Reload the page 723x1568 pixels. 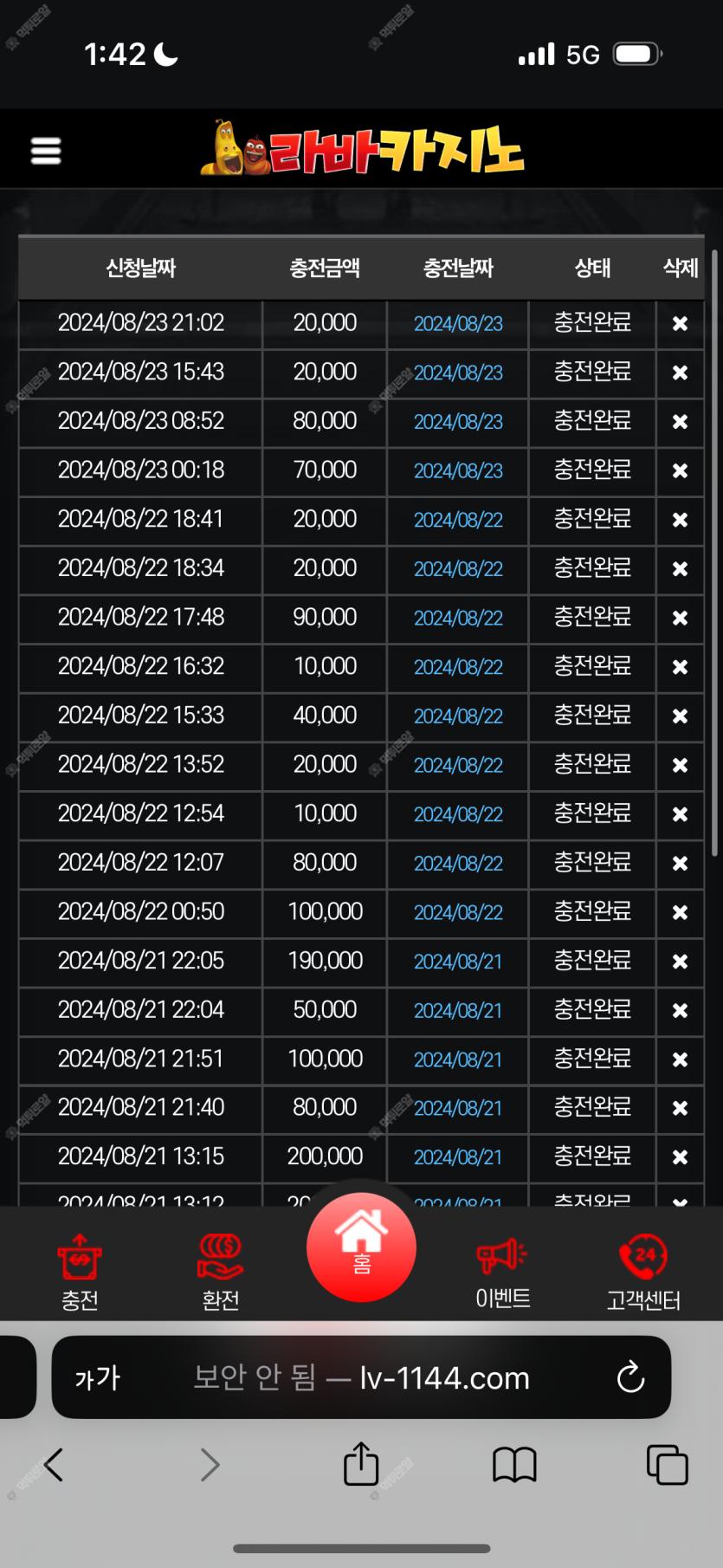[630, 1377]
